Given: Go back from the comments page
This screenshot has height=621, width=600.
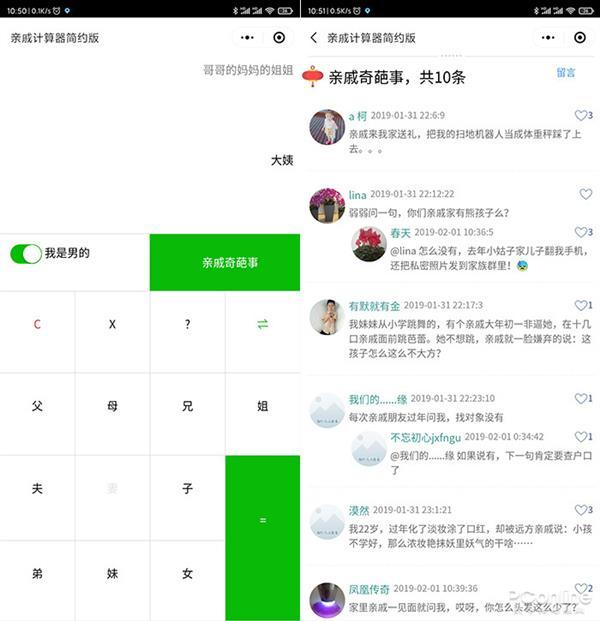Looking at the screenshot, I should tap(314, 38).
